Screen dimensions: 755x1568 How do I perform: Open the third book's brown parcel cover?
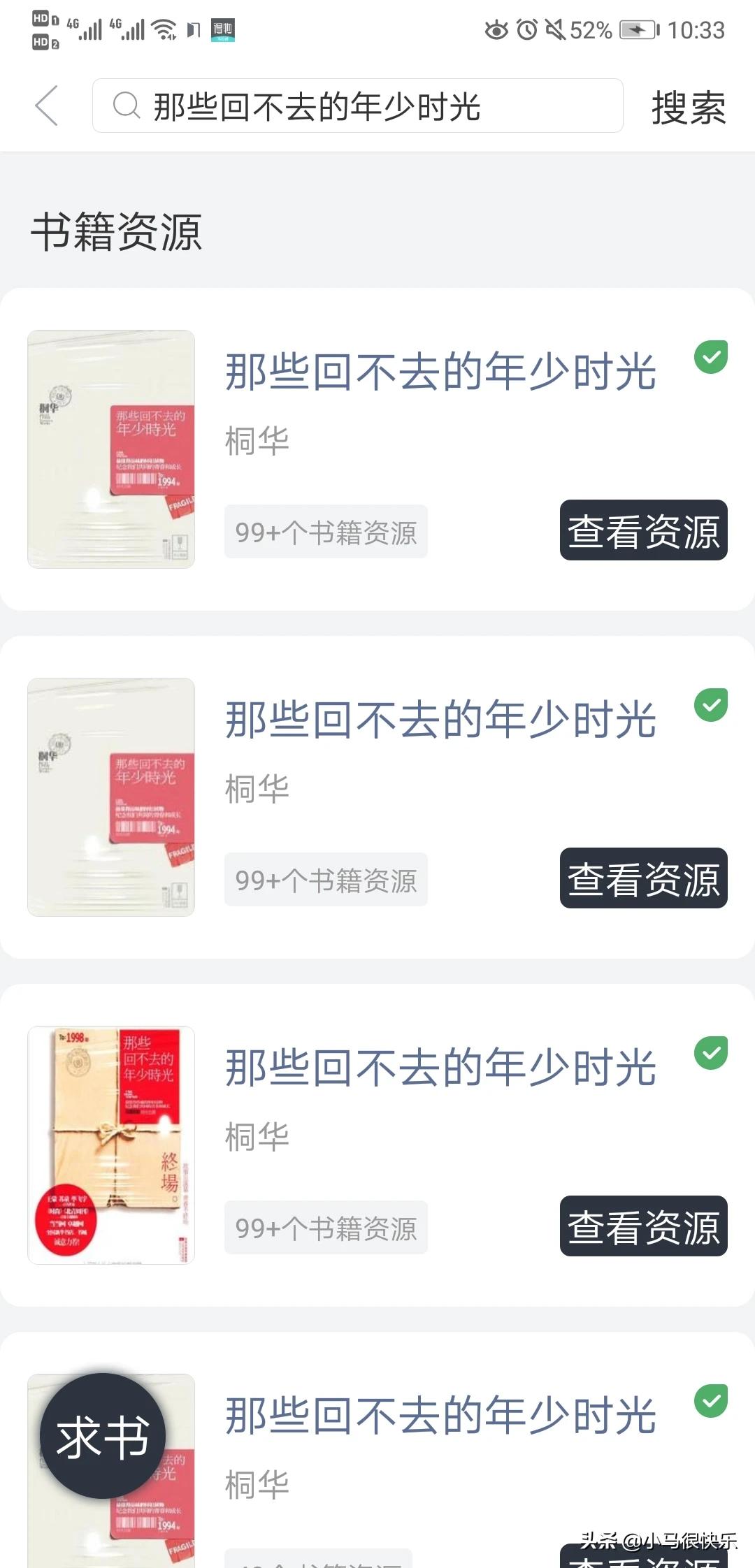click(x=111, y=1145)
